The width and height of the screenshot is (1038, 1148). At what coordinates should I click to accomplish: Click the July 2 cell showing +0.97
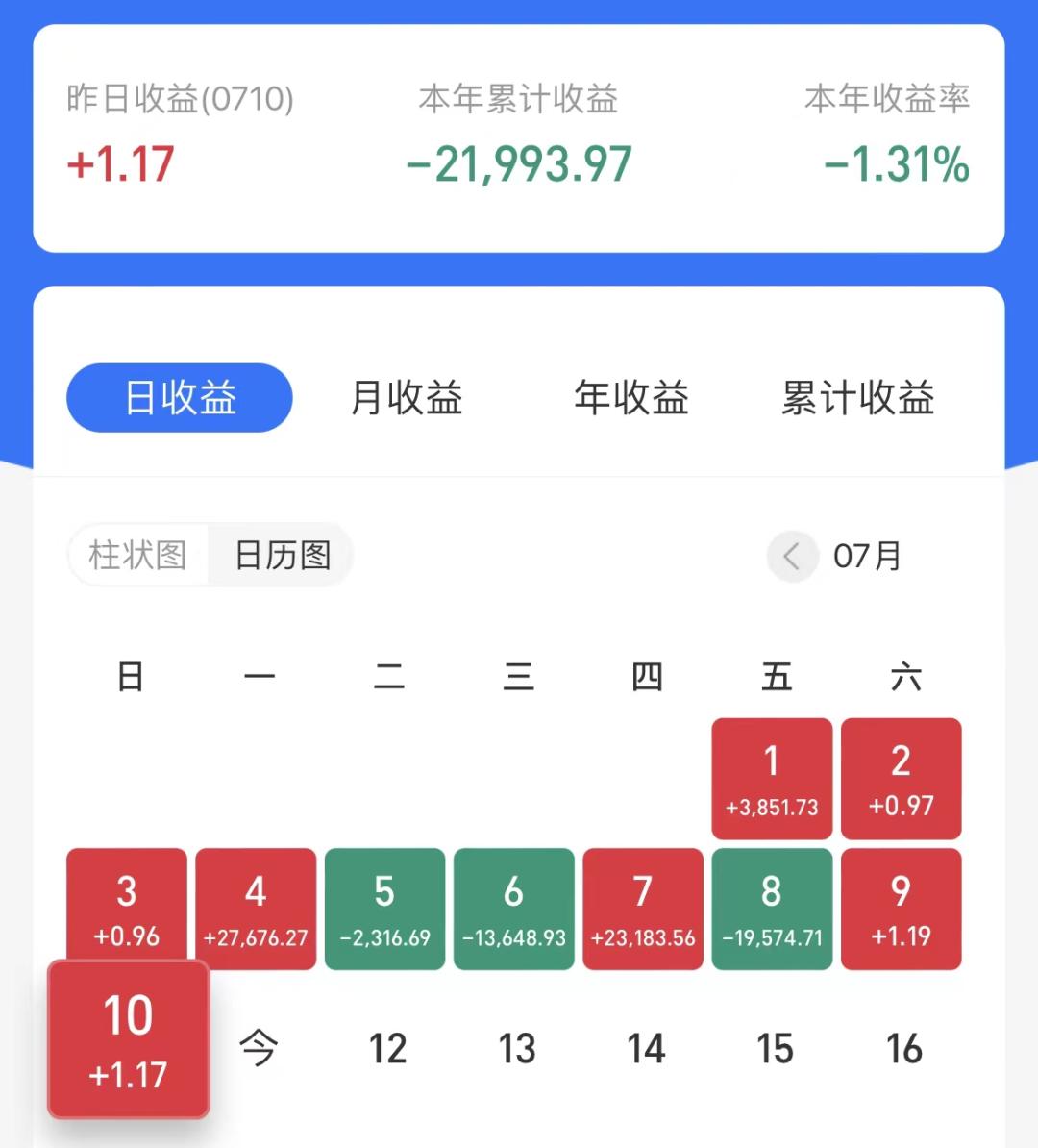tap(900, 778)
